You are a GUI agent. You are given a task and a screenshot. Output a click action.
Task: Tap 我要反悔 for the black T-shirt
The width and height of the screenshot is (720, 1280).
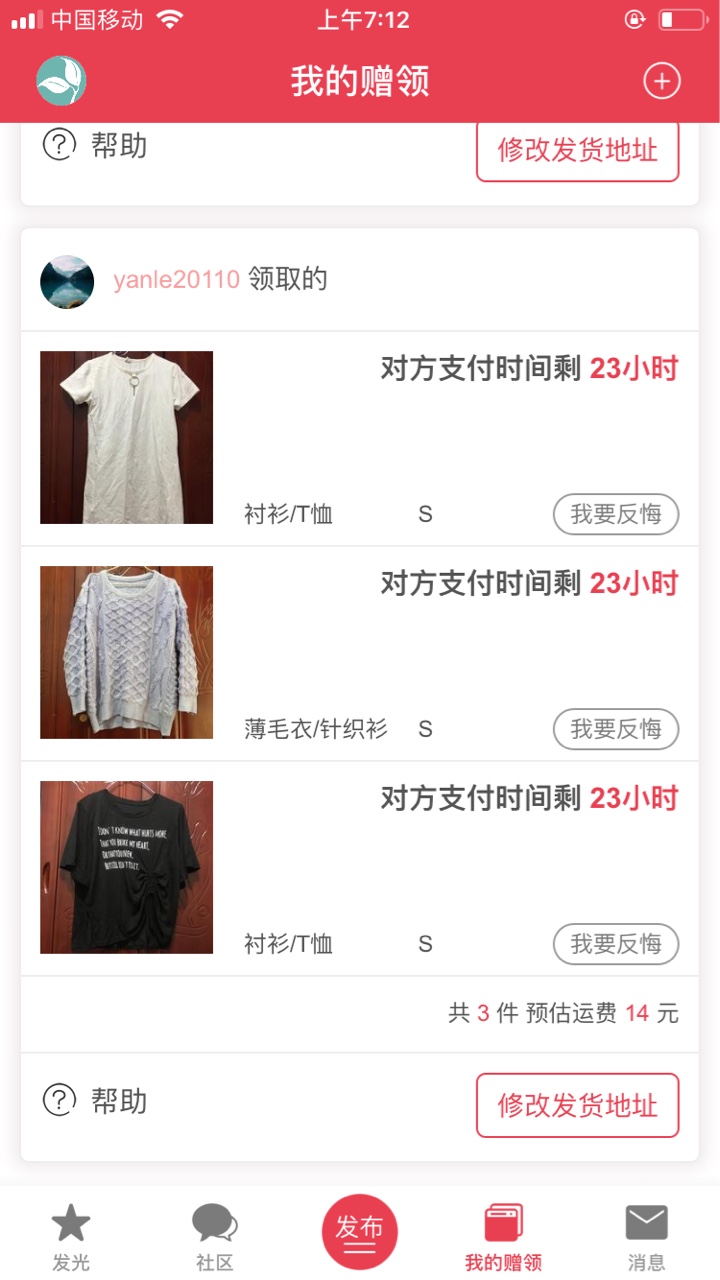click(615, 944)
